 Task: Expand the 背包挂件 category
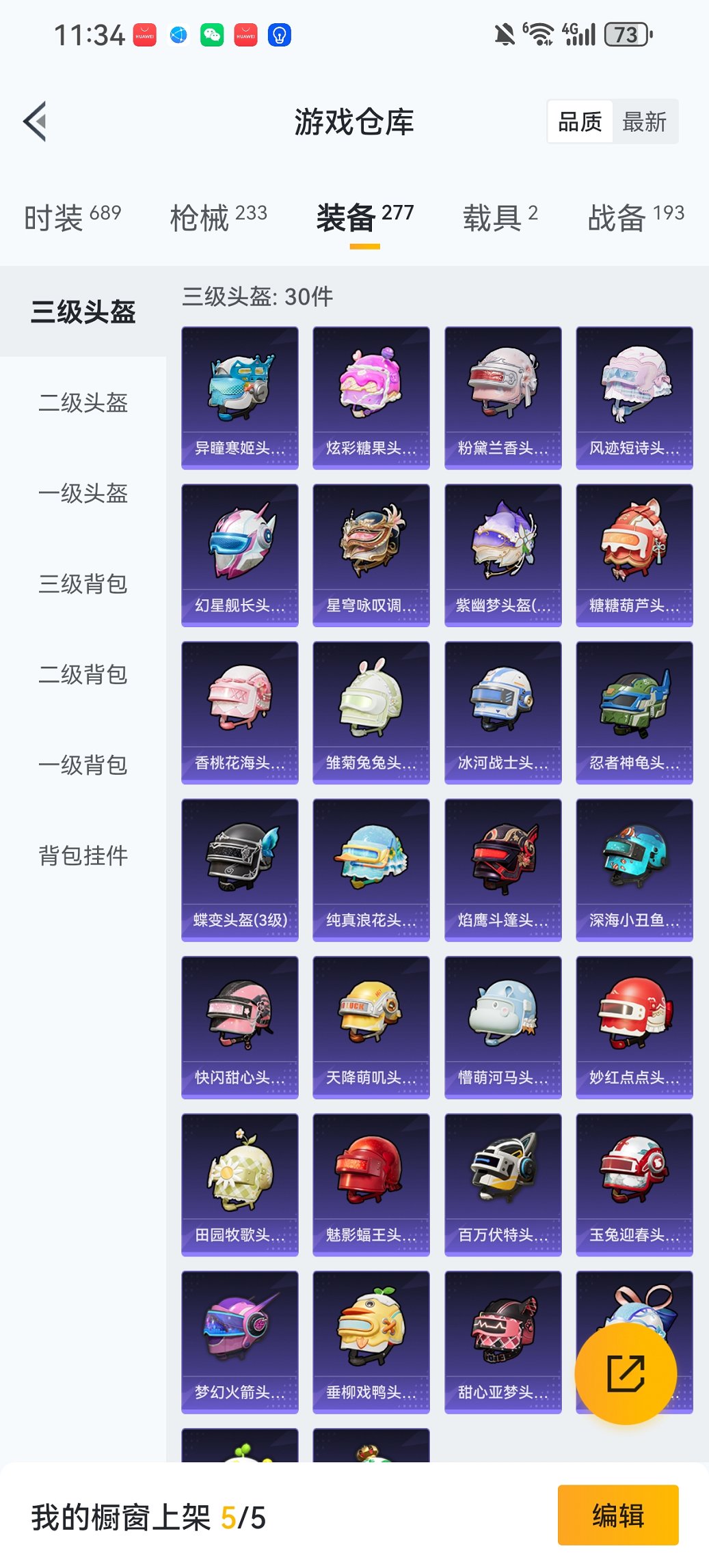click(x=82, y=855)
